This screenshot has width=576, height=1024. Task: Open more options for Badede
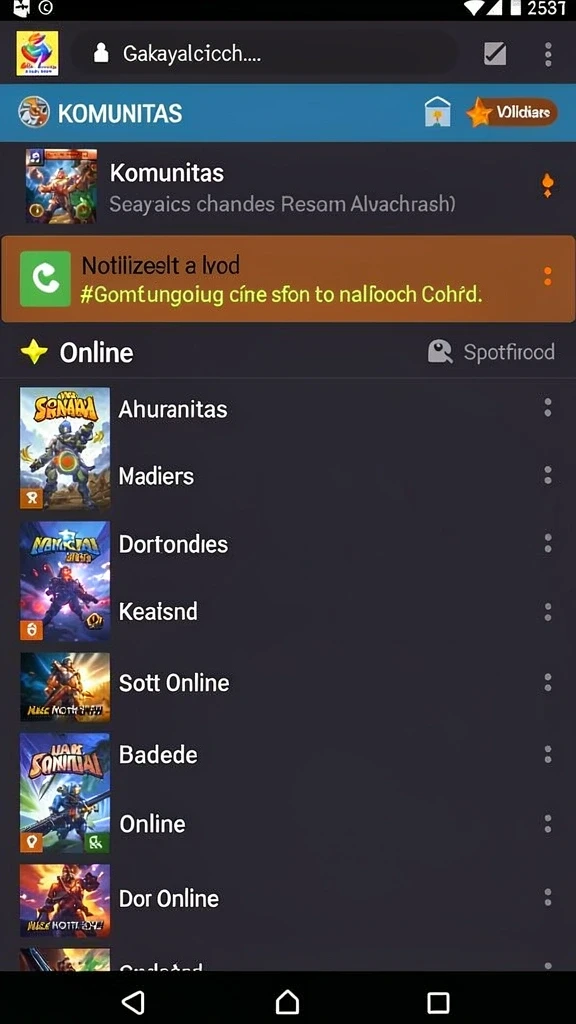point(547,755)
